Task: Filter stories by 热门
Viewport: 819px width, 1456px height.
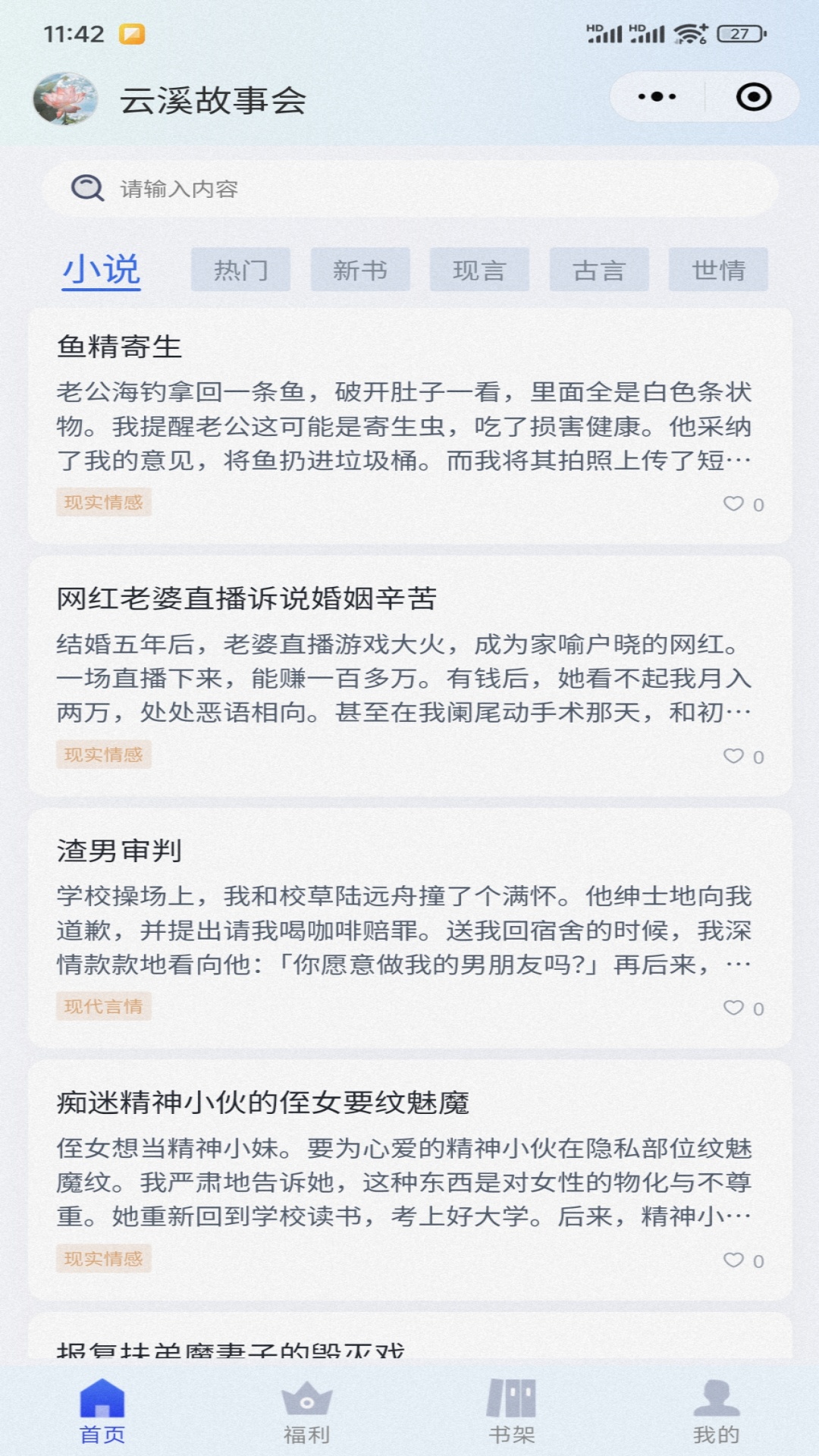Action: 240,270
